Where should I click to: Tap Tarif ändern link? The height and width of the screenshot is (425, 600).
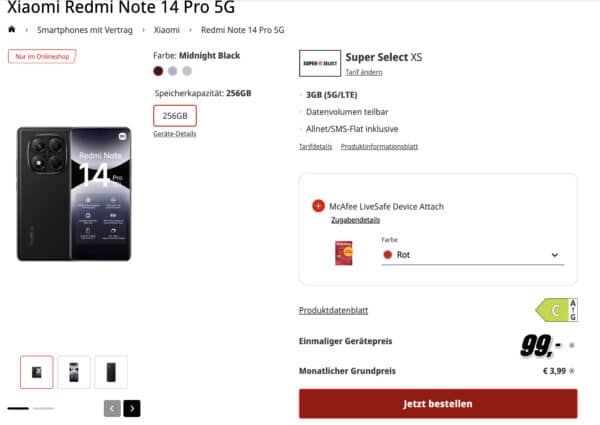[366, 72]
